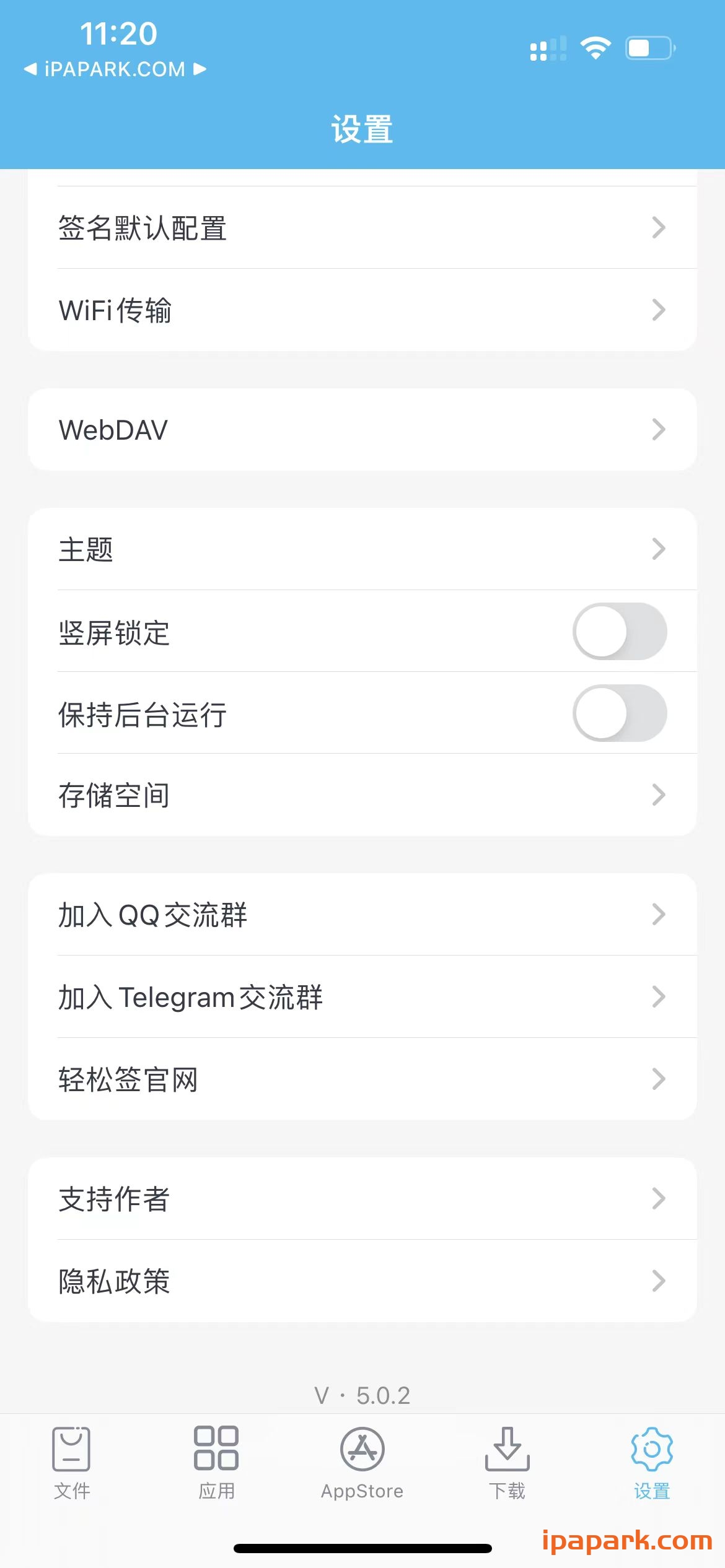Open the 隐私政策 privacy policy
Screen dimensions: 725x1568
click(x=362, y=1281)
